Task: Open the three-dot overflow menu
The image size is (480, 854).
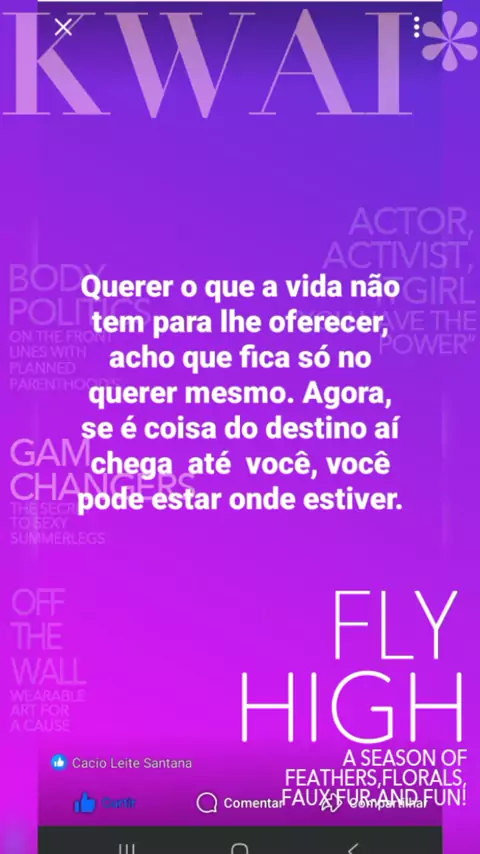Action: coord(416,27)
